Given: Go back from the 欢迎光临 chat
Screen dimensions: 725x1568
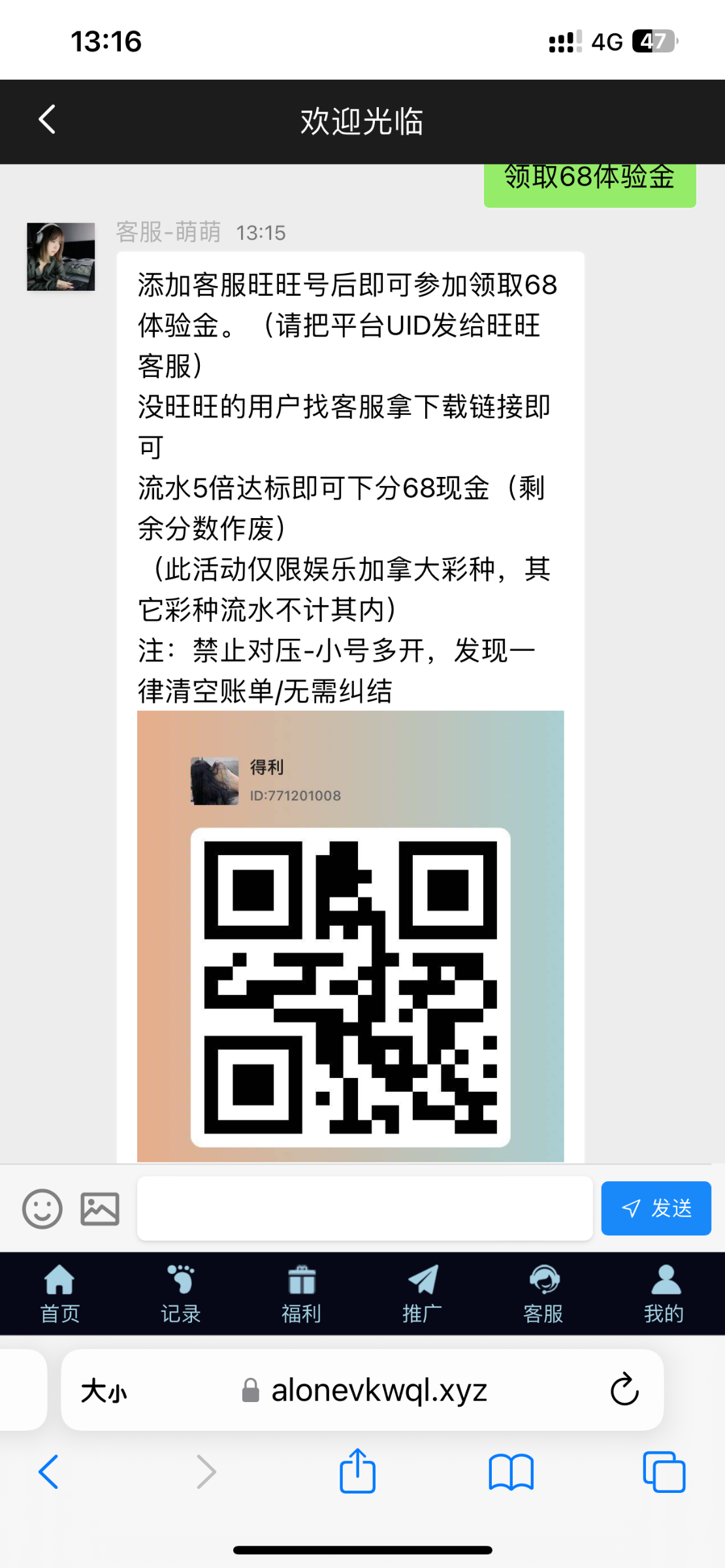Looking at the screenshot, I should (47, 120).
